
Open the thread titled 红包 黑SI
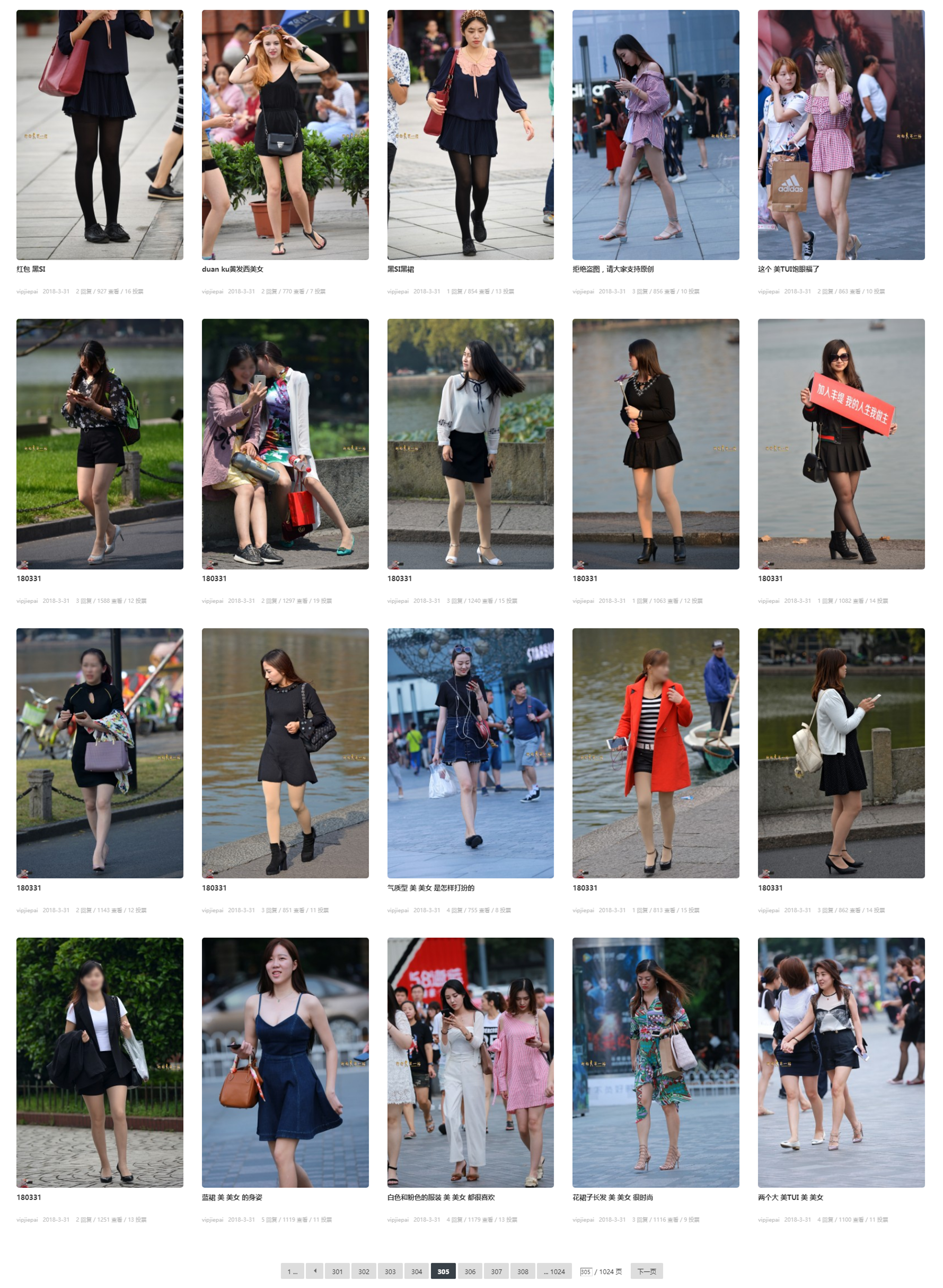[x=31, y=269]
